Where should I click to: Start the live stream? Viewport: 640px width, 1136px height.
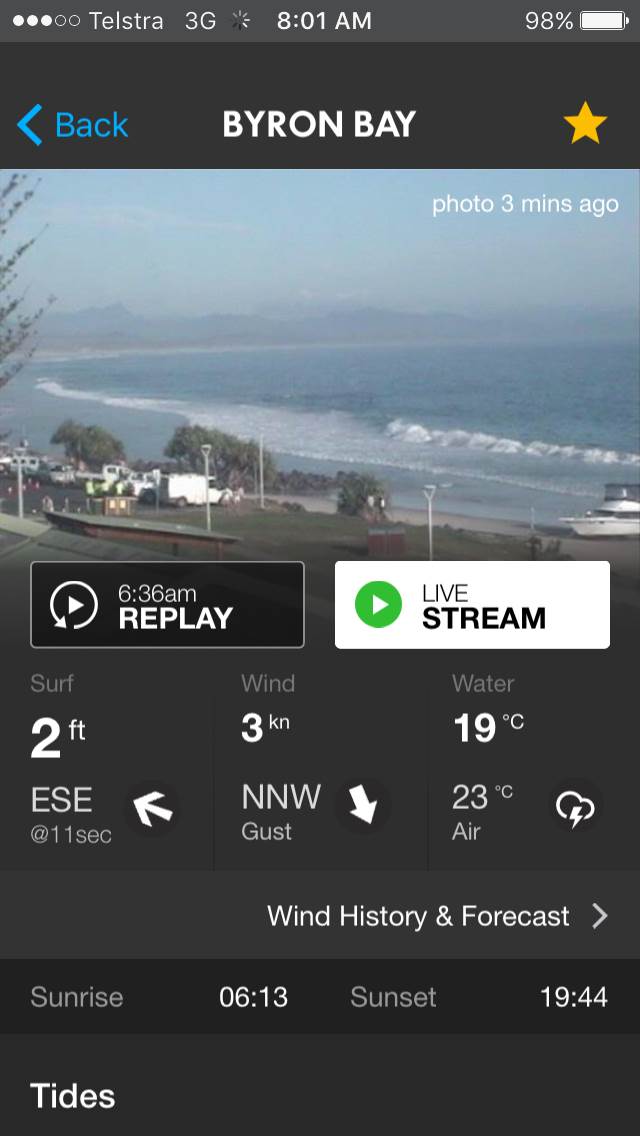(472, 604)
